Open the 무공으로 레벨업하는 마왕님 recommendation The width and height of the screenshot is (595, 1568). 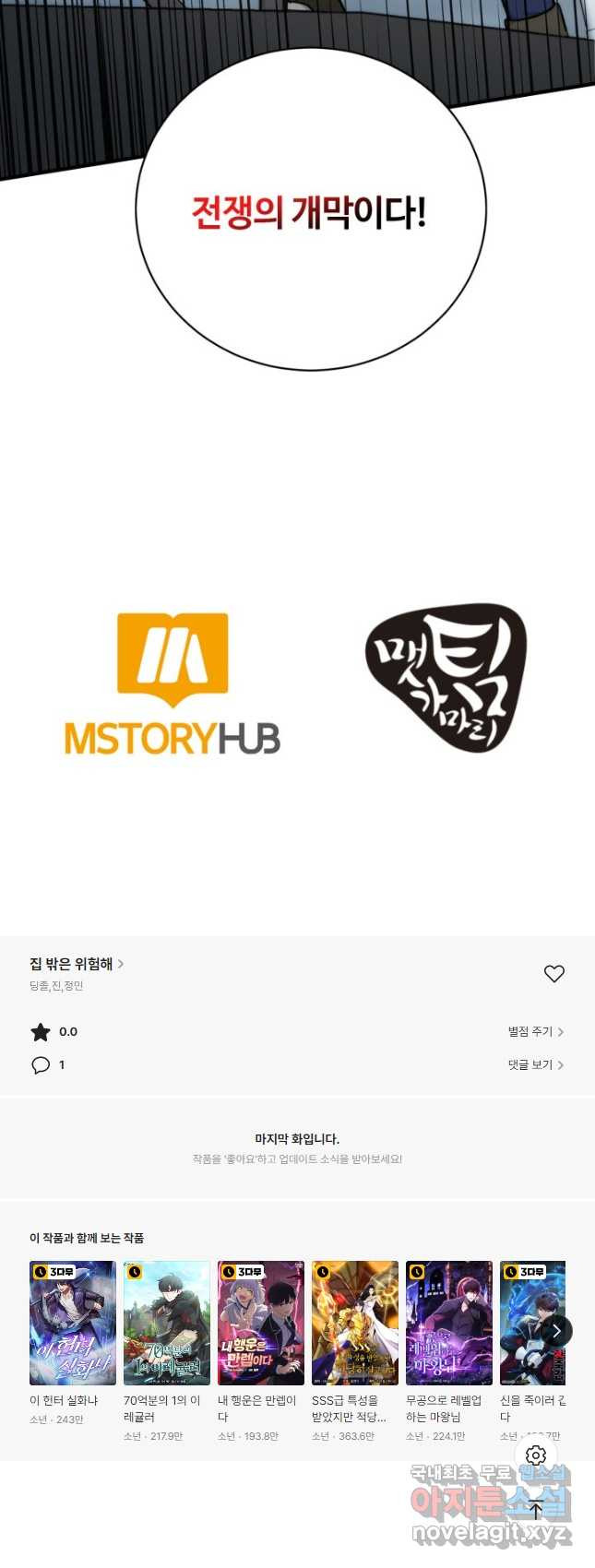pos(448,1323)
